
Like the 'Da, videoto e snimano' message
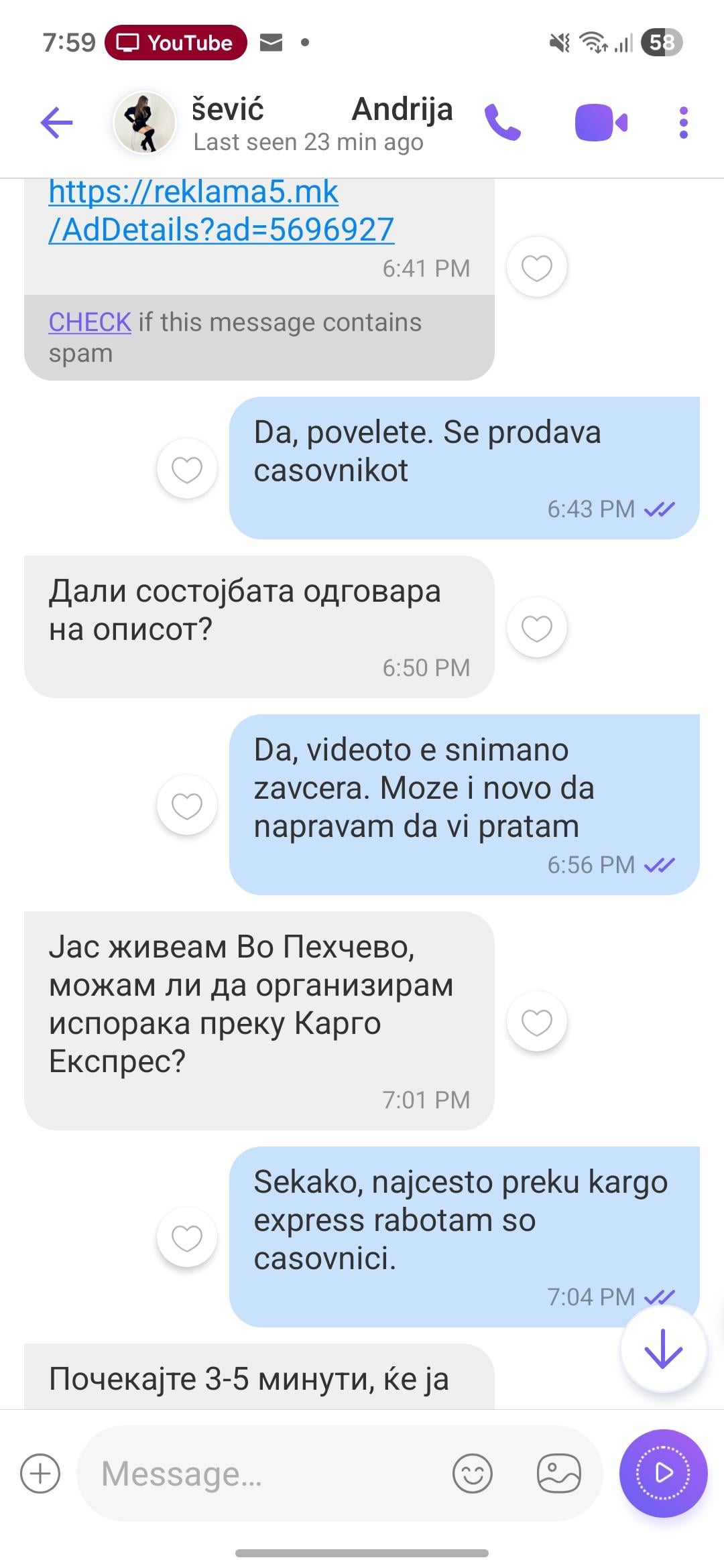coord(186,805)
